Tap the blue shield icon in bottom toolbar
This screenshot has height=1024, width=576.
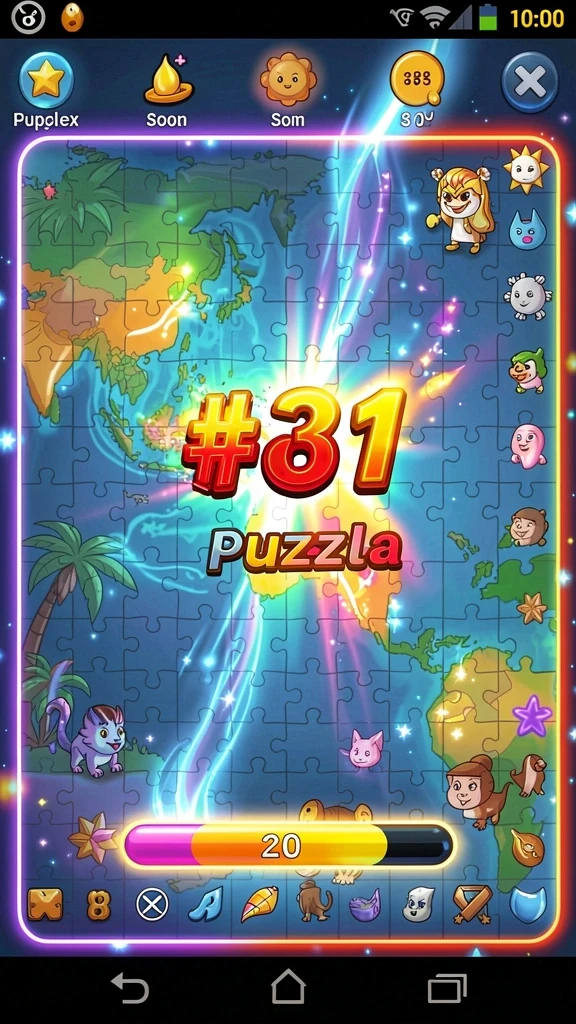[x=528, y=904]
